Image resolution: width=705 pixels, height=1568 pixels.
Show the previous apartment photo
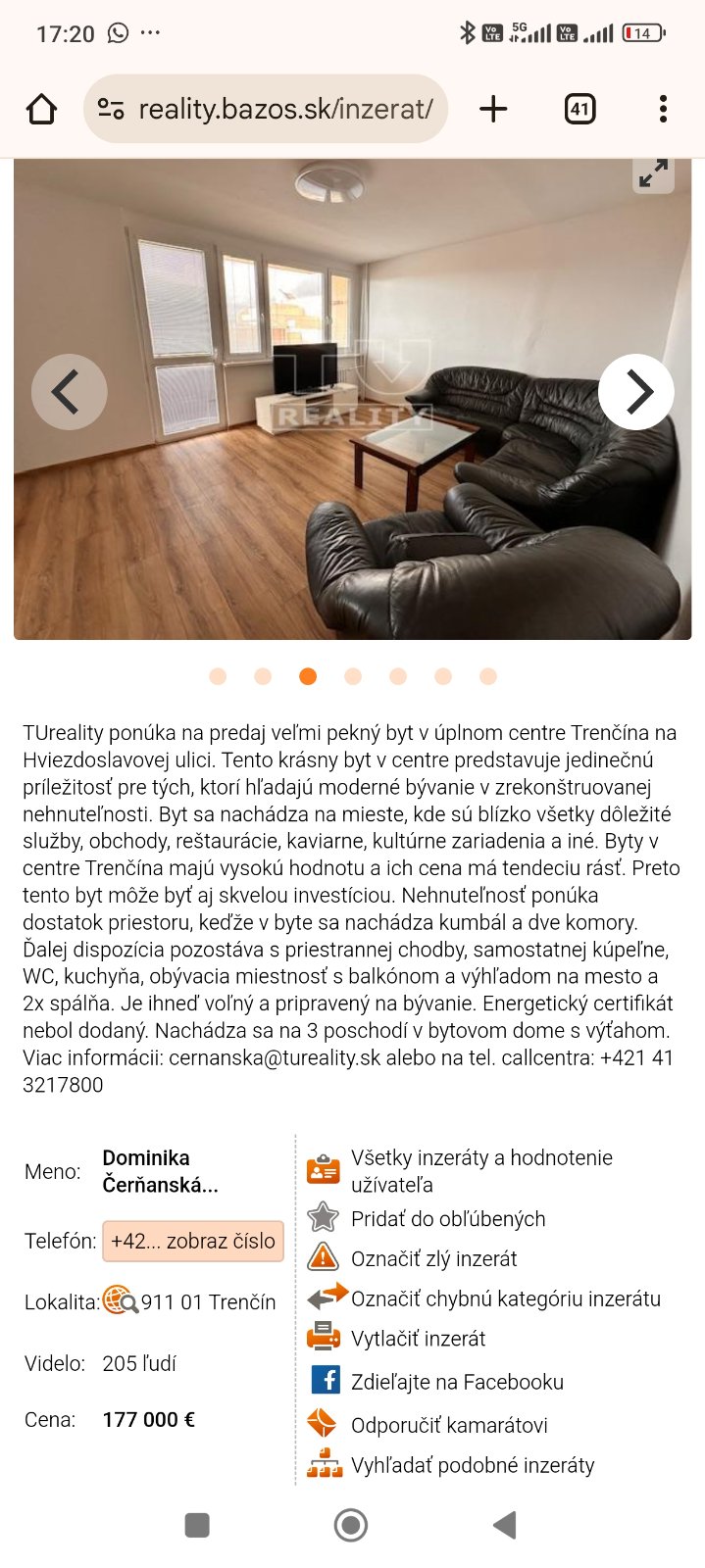pyautogui.click(x=69, y=392)
